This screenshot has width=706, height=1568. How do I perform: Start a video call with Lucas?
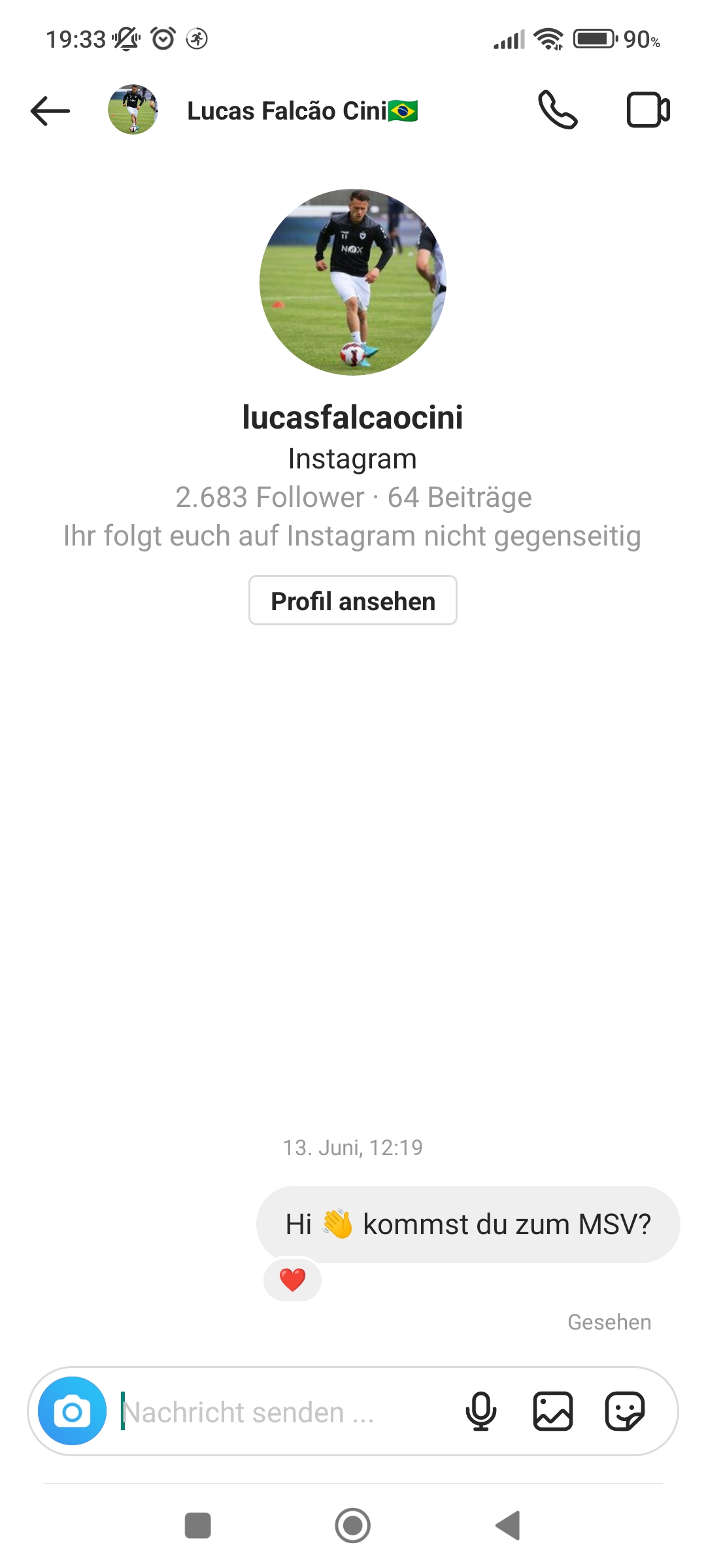[648, 110]
